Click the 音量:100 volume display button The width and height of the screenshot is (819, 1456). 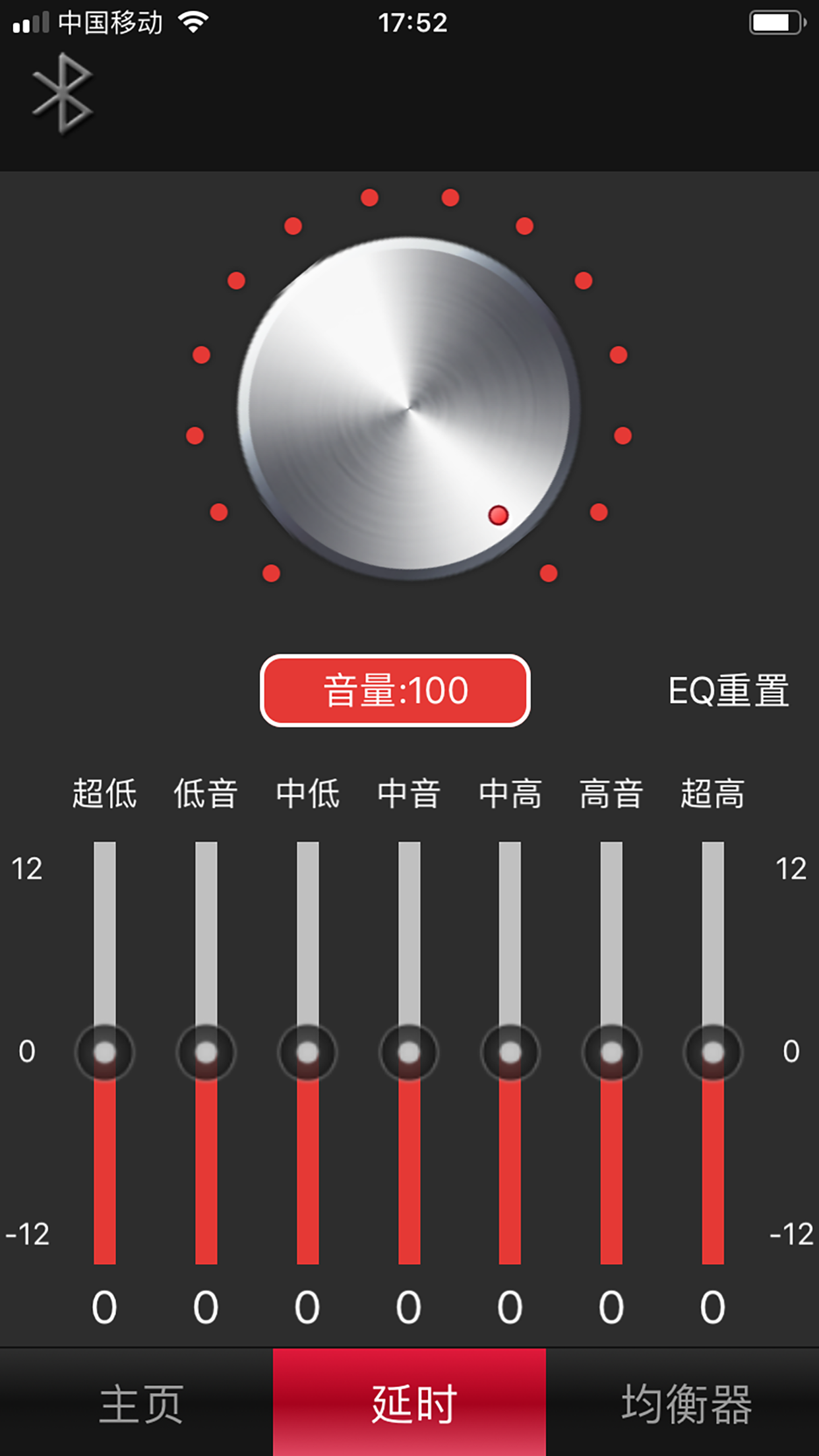(x=396, y=690)
